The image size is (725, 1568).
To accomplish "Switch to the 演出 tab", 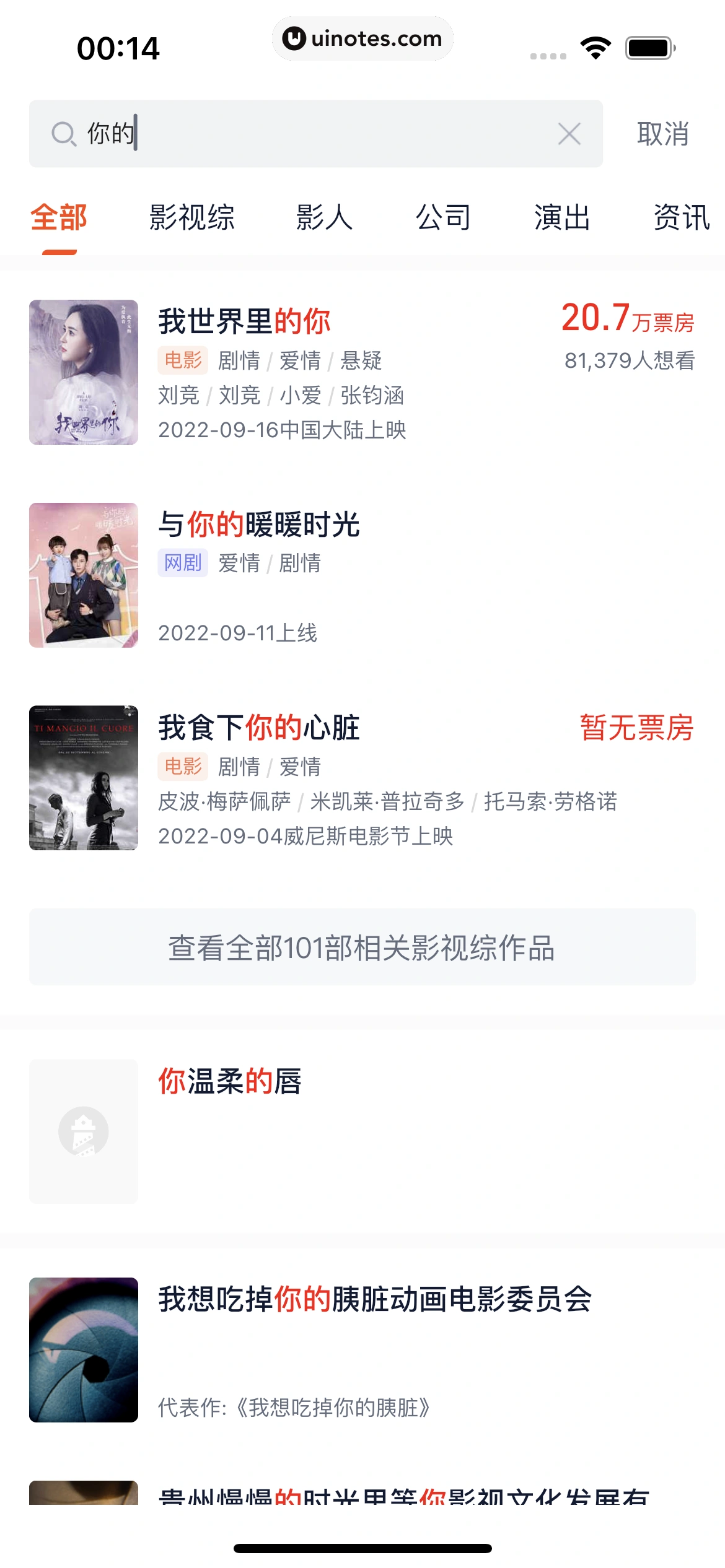I will pos(562,217).
